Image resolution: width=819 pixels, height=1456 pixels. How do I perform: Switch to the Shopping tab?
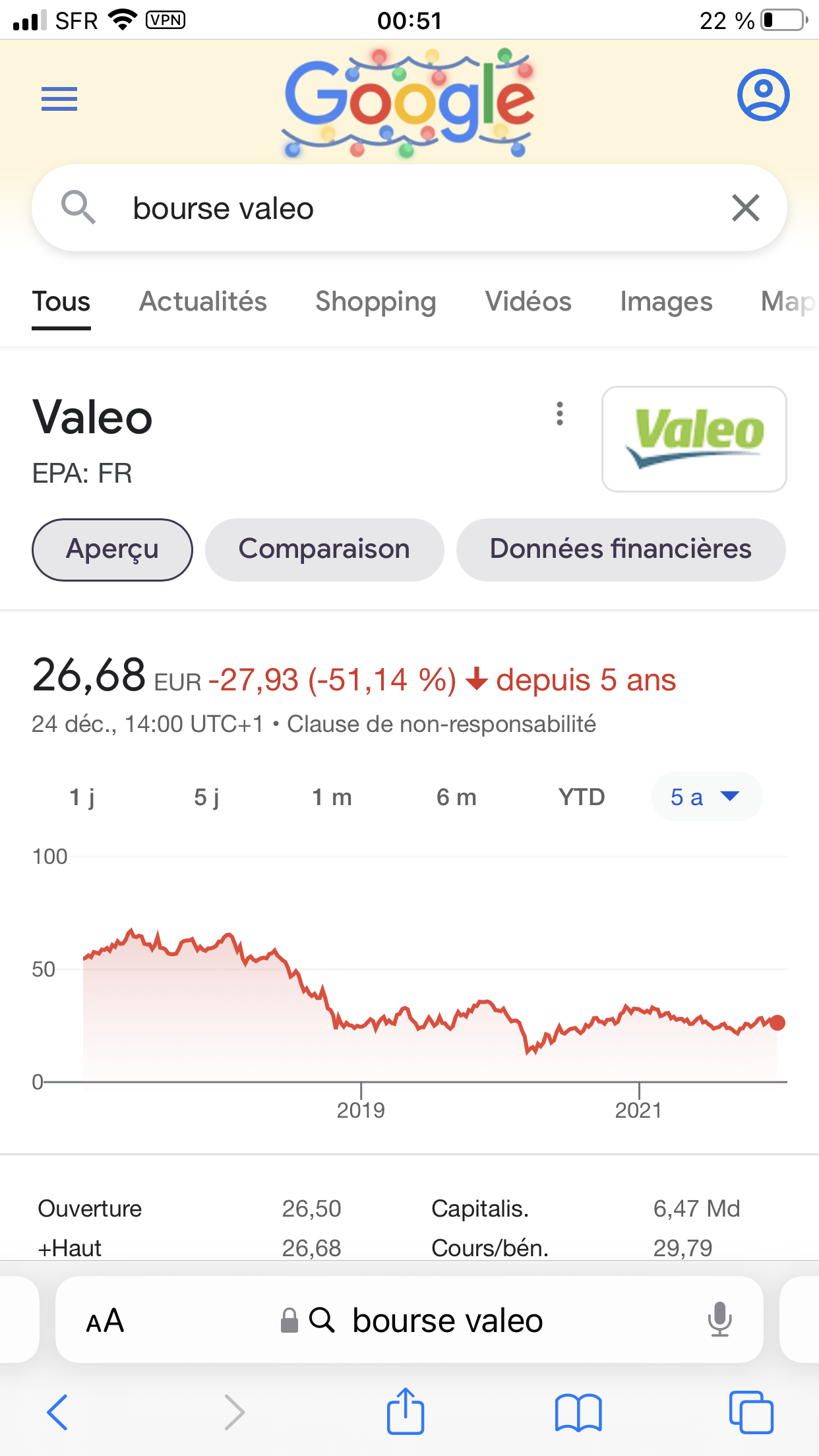point(376,302)
